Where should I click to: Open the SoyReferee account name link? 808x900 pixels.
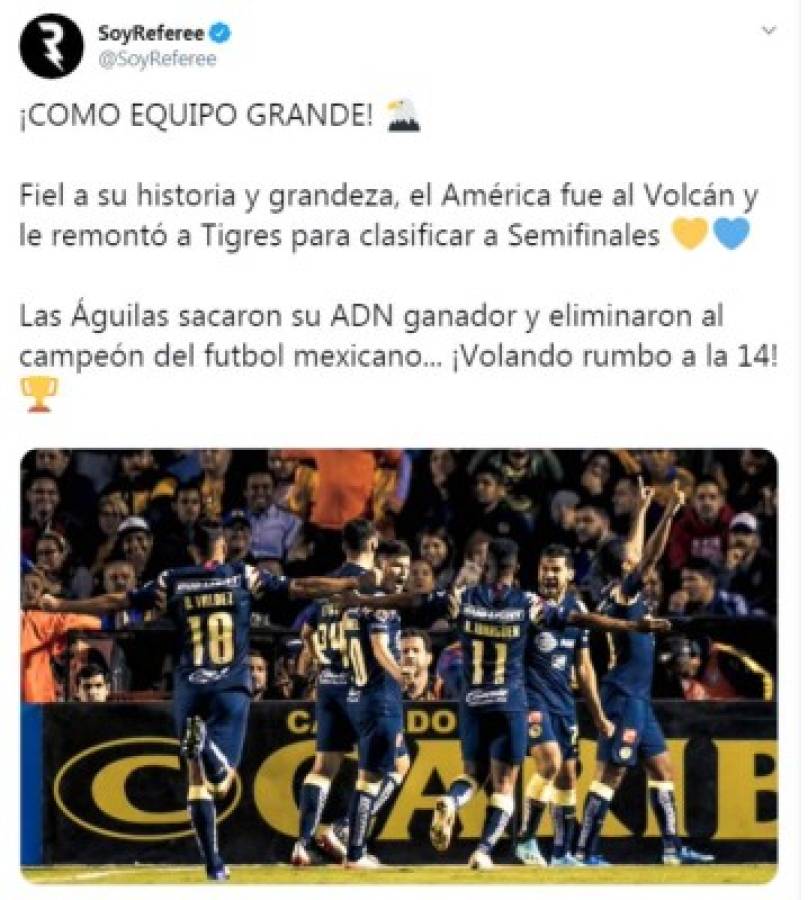tap(149, 33)
